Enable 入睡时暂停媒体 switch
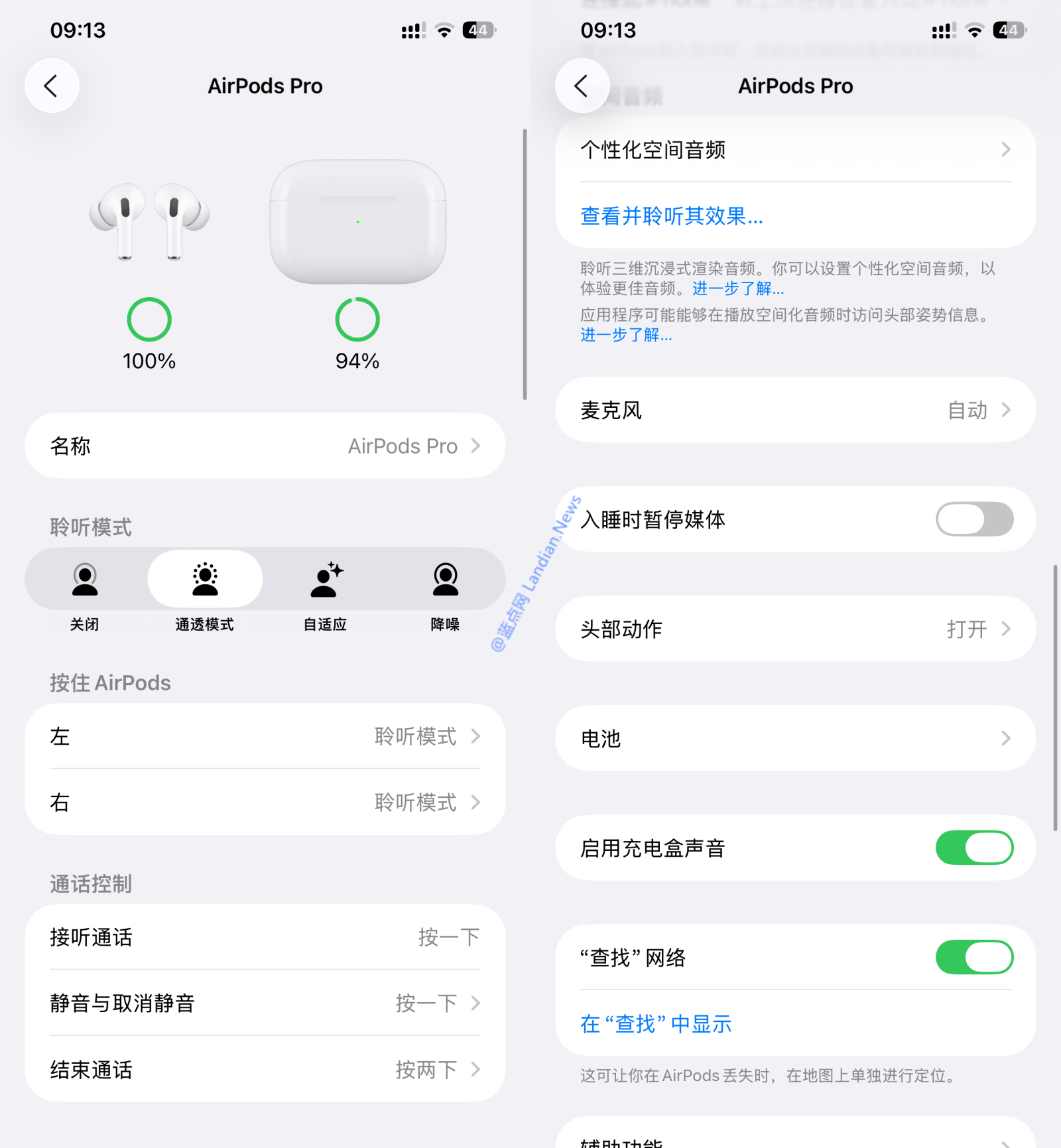 click(973, 519)
